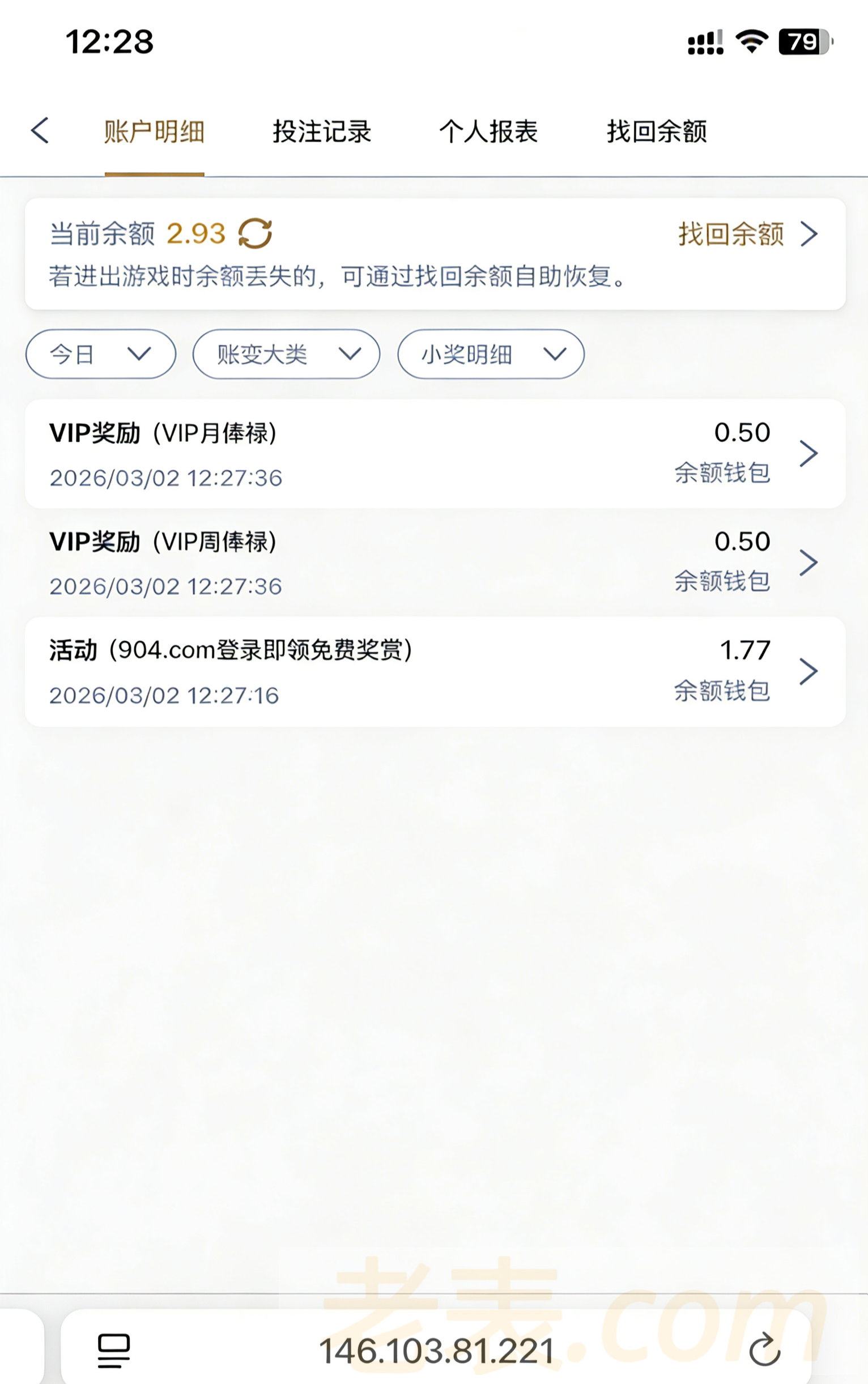Switch to the 投注记录 tab
The height and width of the screenshot is (1384, 868).
(321, 131)
